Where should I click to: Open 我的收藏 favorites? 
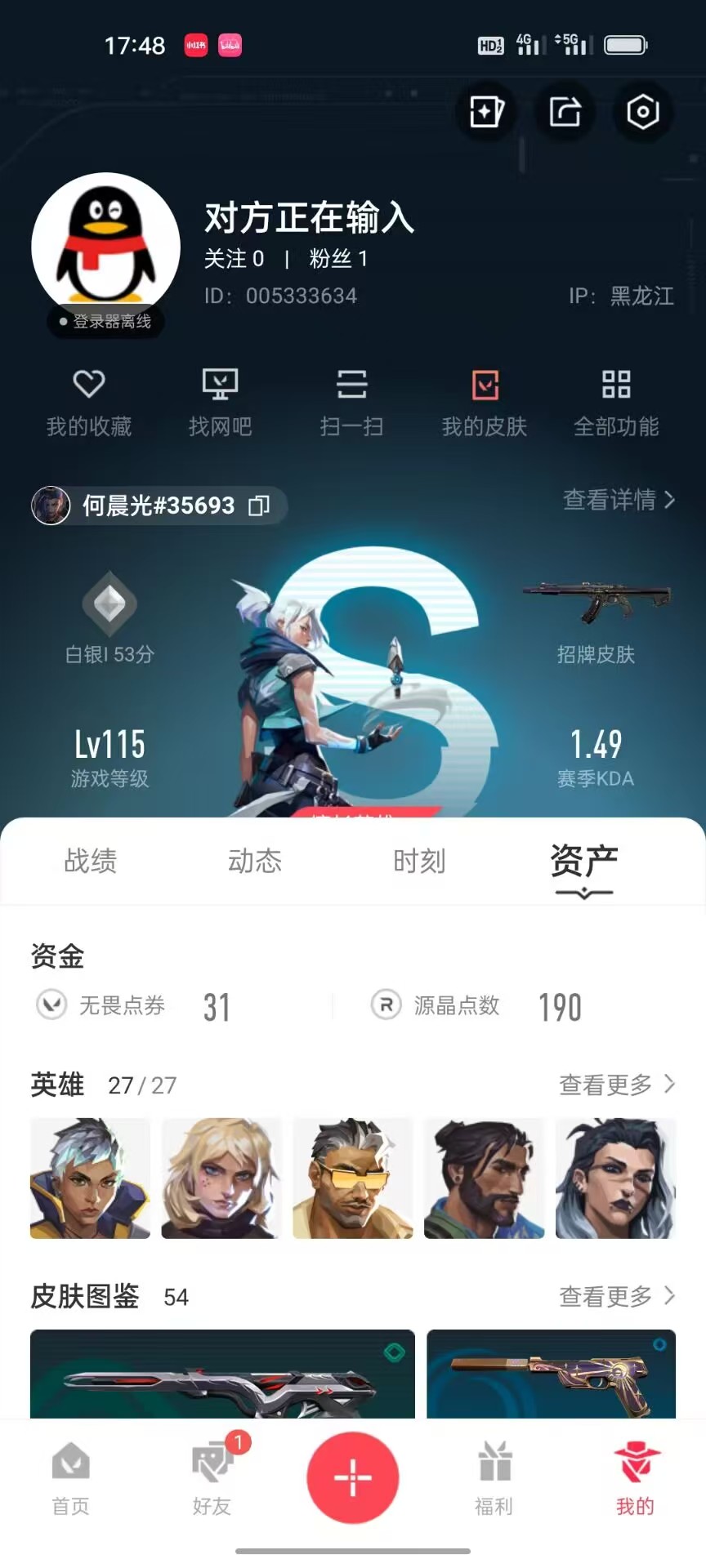(x=89, y=403)
